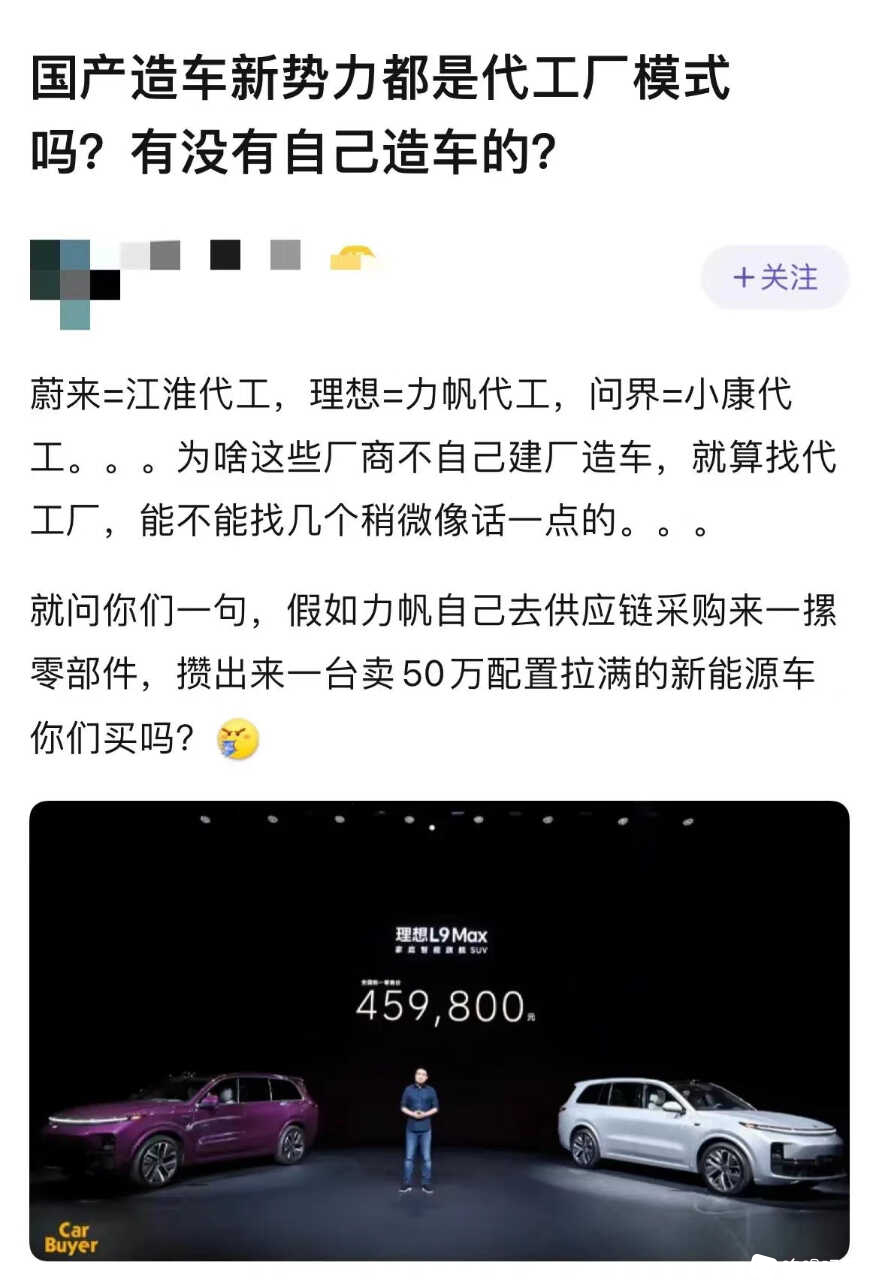The image size is (879, 1280).
Task: Follow the author with 关注 button
Action: pos(774,277)
